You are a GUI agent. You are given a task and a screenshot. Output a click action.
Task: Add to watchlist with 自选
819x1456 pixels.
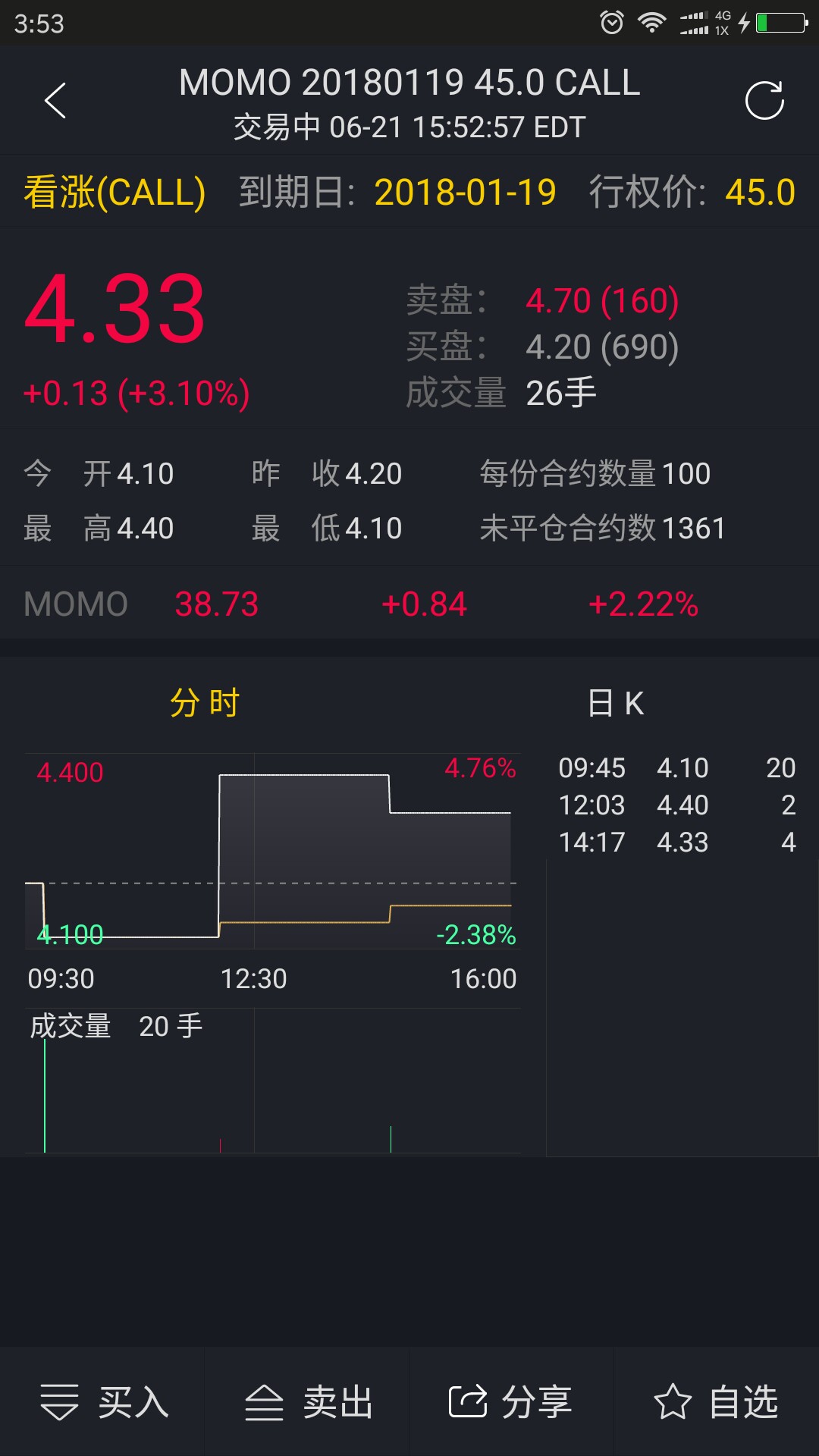click(717, 1402)
